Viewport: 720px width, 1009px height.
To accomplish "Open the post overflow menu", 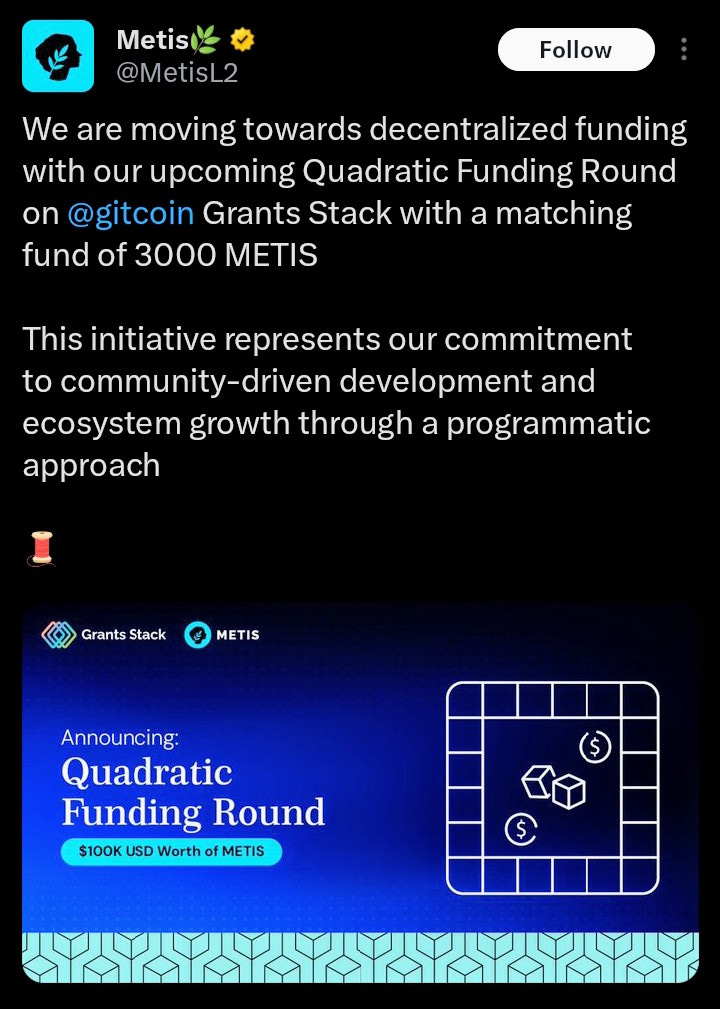I will [684, 50].
